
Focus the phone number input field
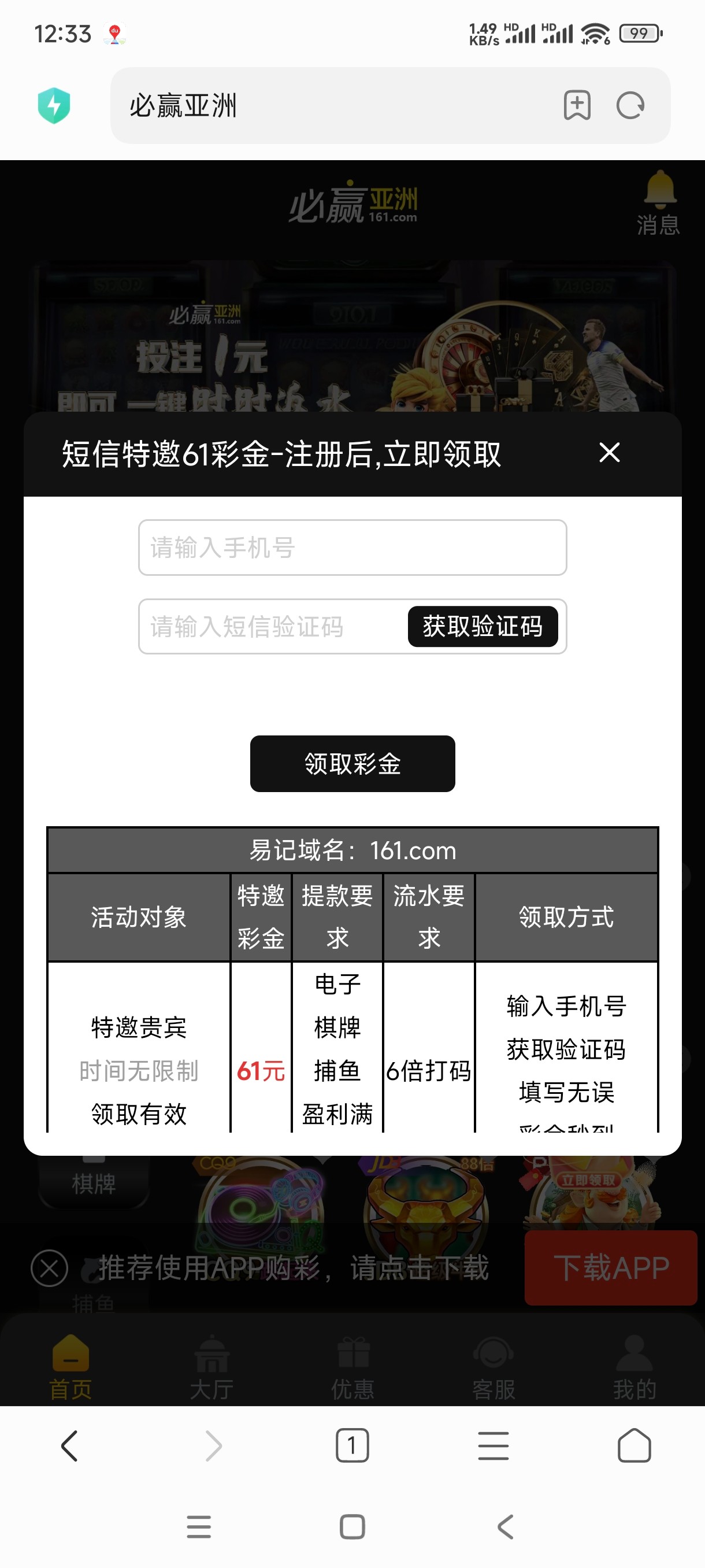(352, 547)
